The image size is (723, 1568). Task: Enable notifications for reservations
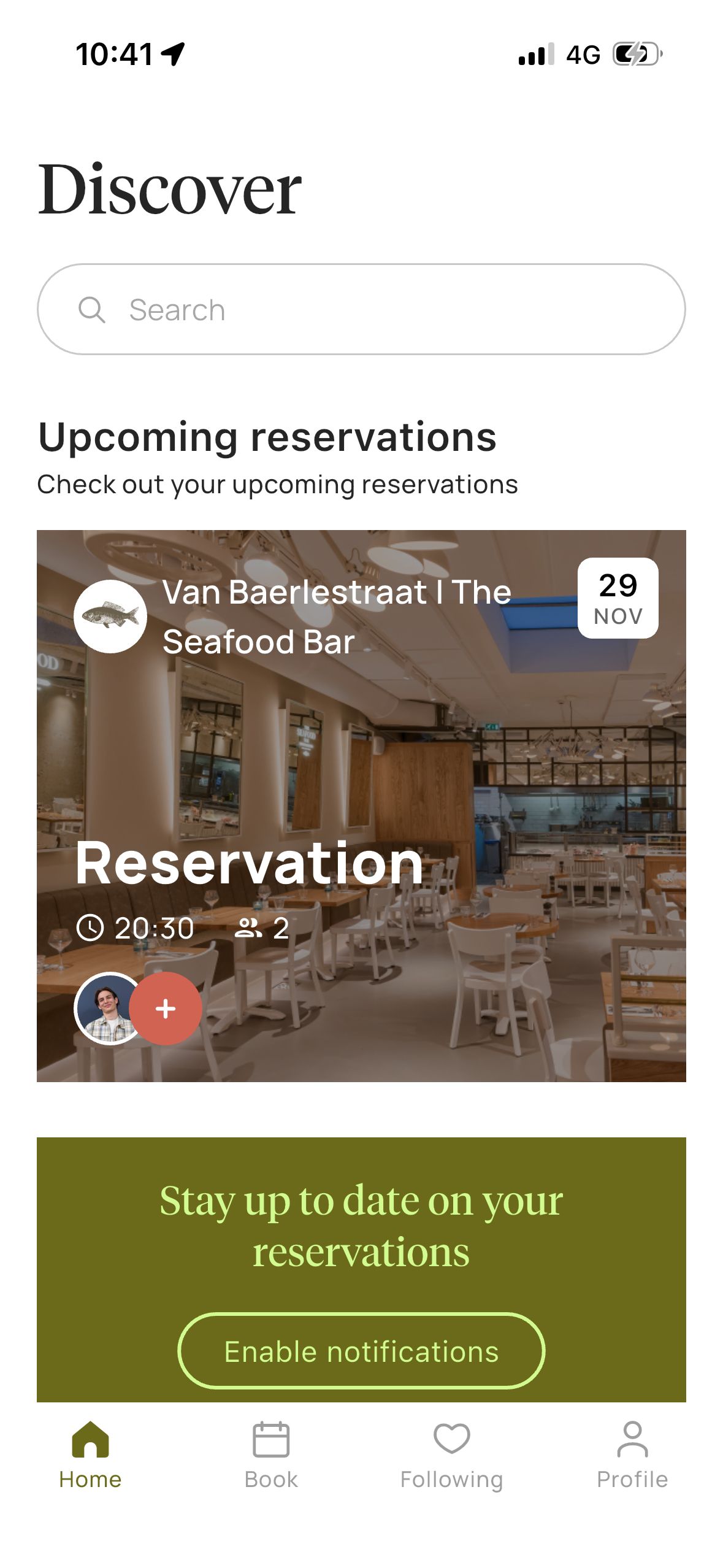(x=361, y=1351)
